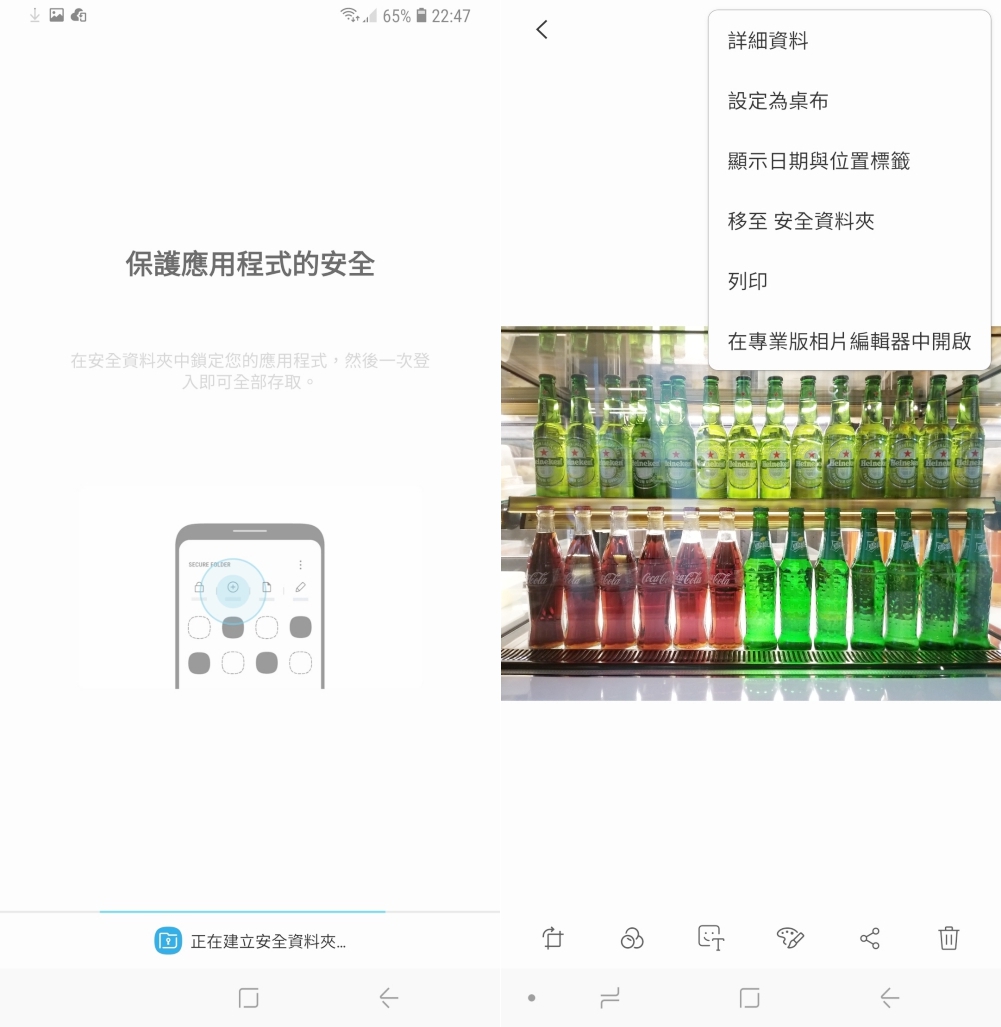Choose 顯示日期與位置標籤
This screenshot has width=1001, height=1027.
818,161
